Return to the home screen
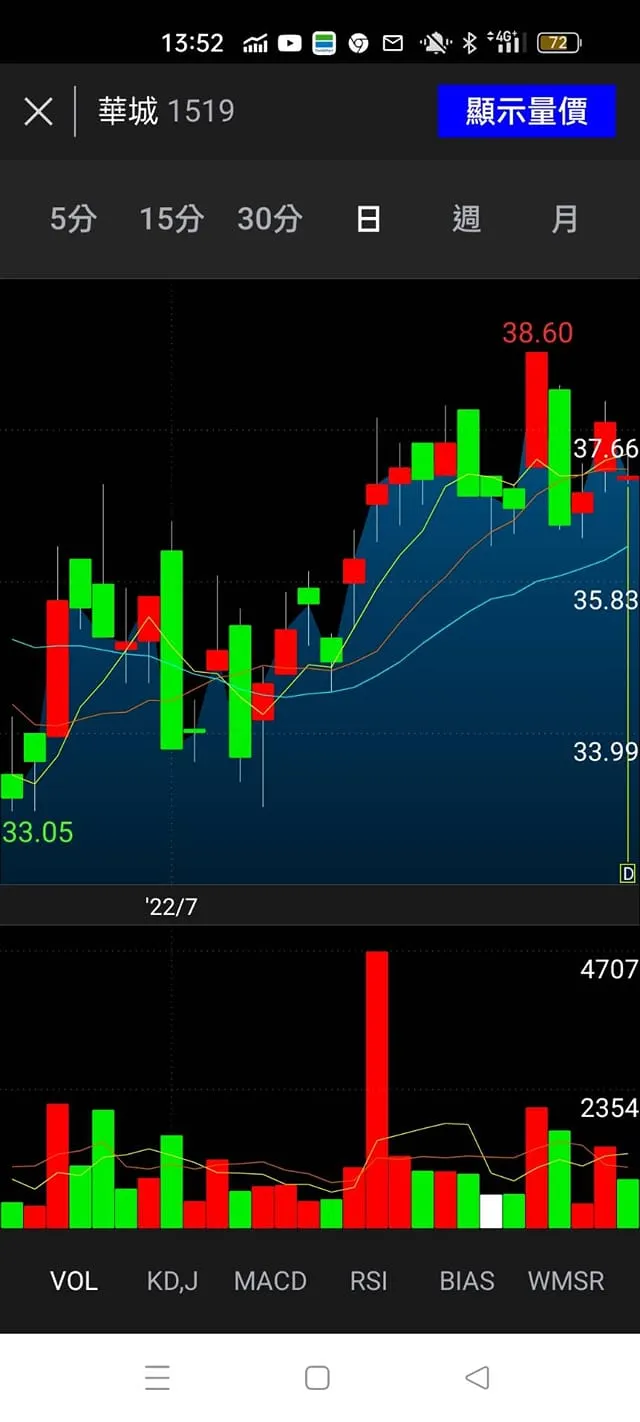 tap(317, 1378)
